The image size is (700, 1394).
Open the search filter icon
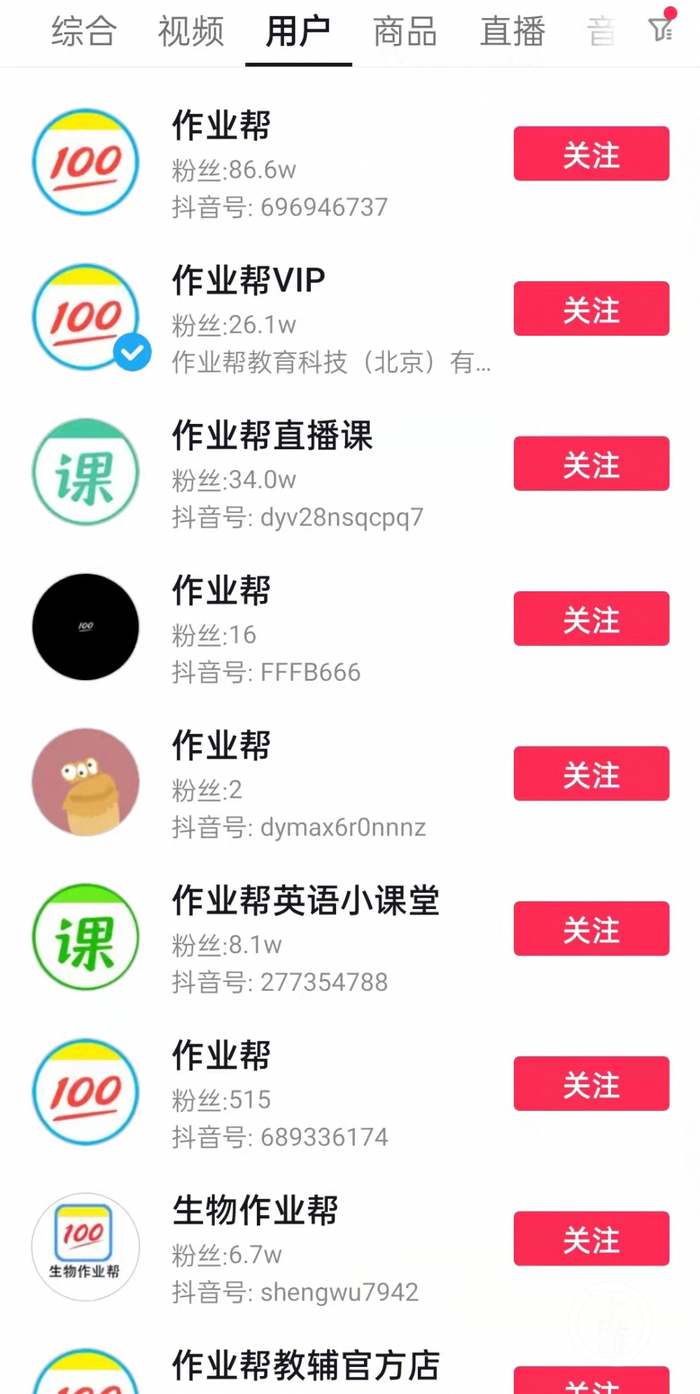[x=661, y=30]
